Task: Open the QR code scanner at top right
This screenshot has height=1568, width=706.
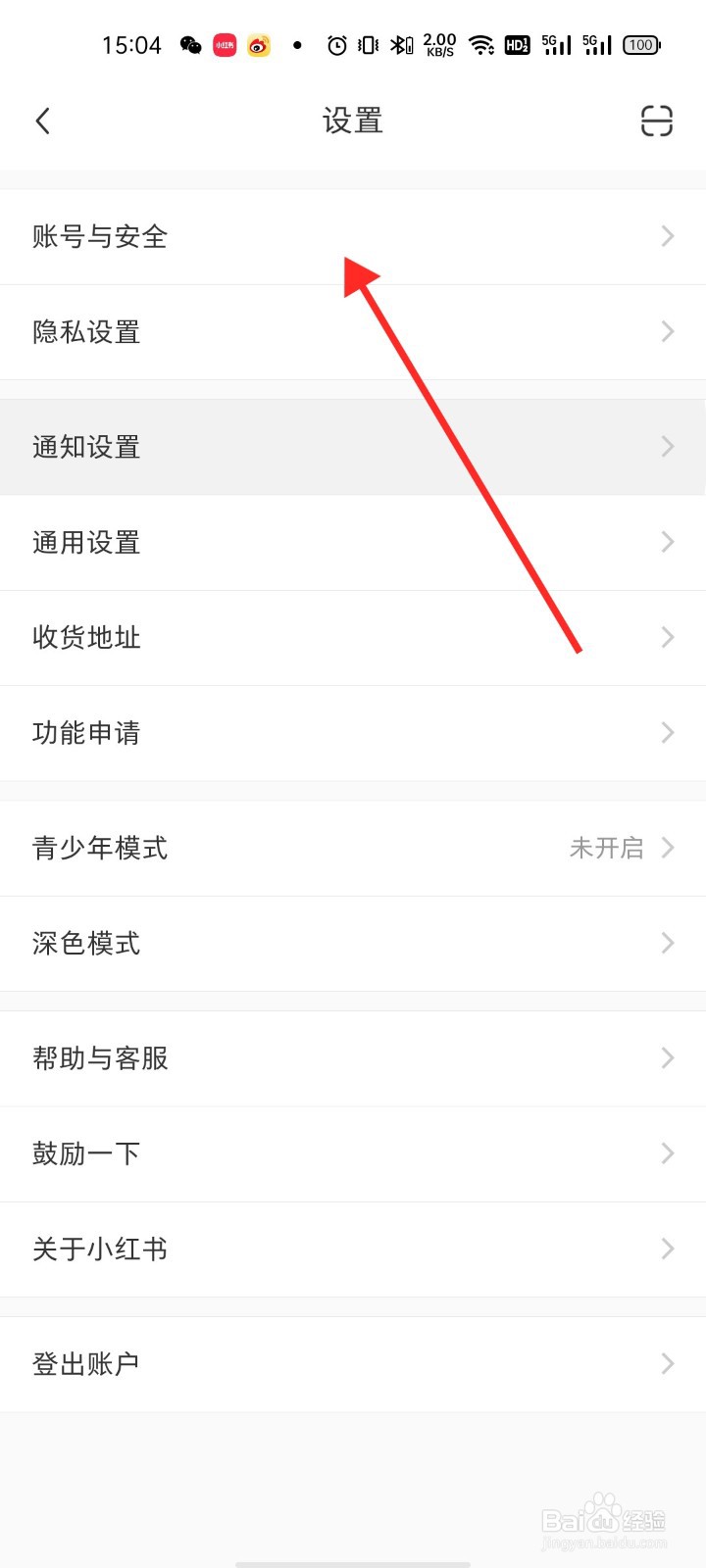Action: 655,120
